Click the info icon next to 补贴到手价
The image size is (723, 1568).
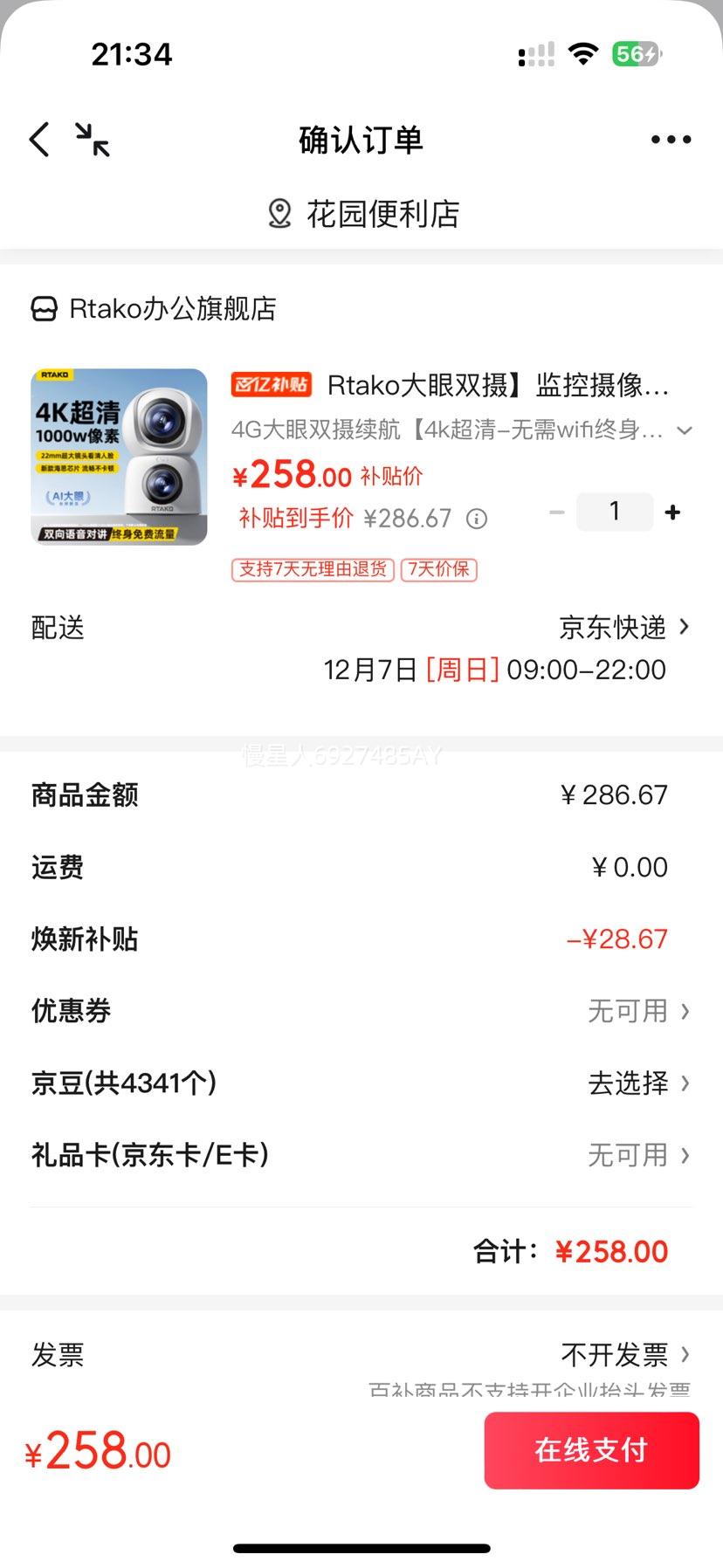tap(476, 519)
